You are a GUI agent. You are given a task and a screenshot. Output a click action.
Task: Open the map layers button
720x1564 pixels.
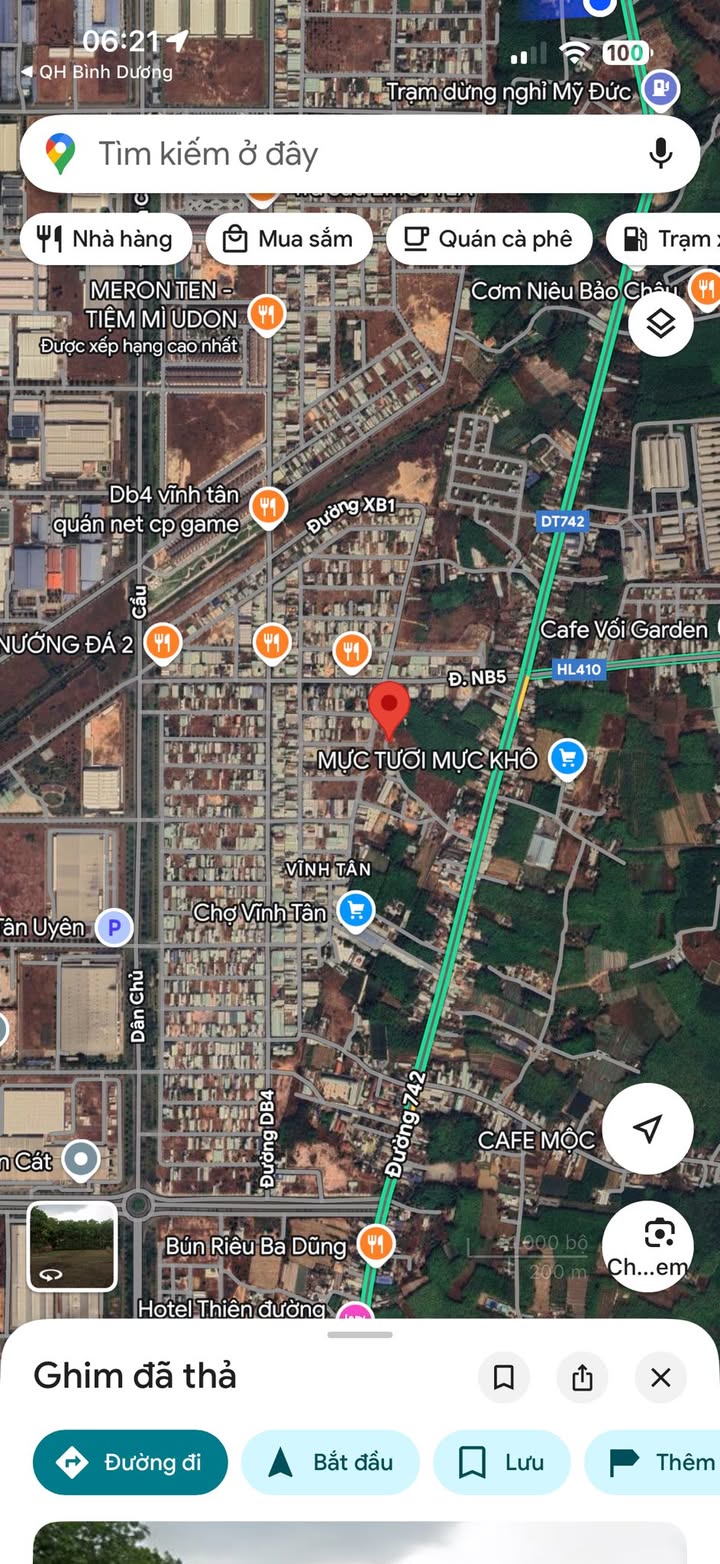661,323
